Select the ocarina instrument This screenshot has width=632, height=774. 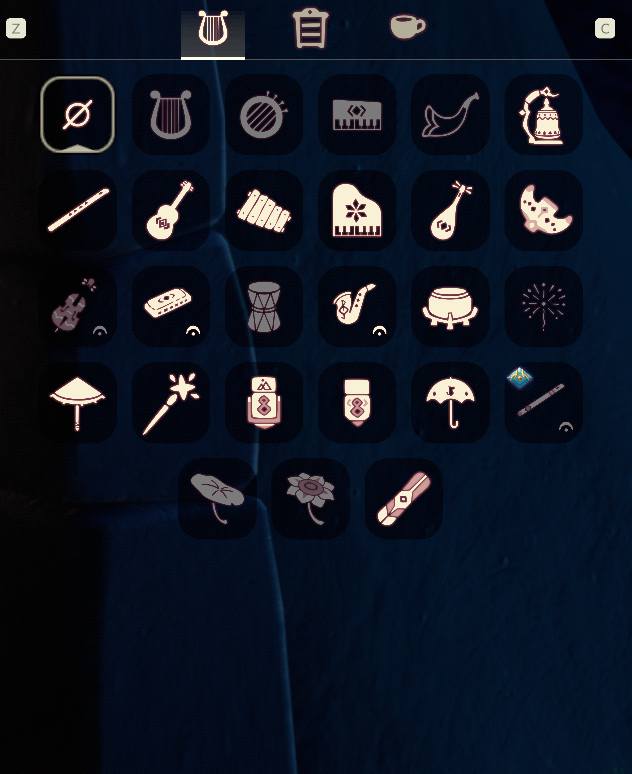544,211
